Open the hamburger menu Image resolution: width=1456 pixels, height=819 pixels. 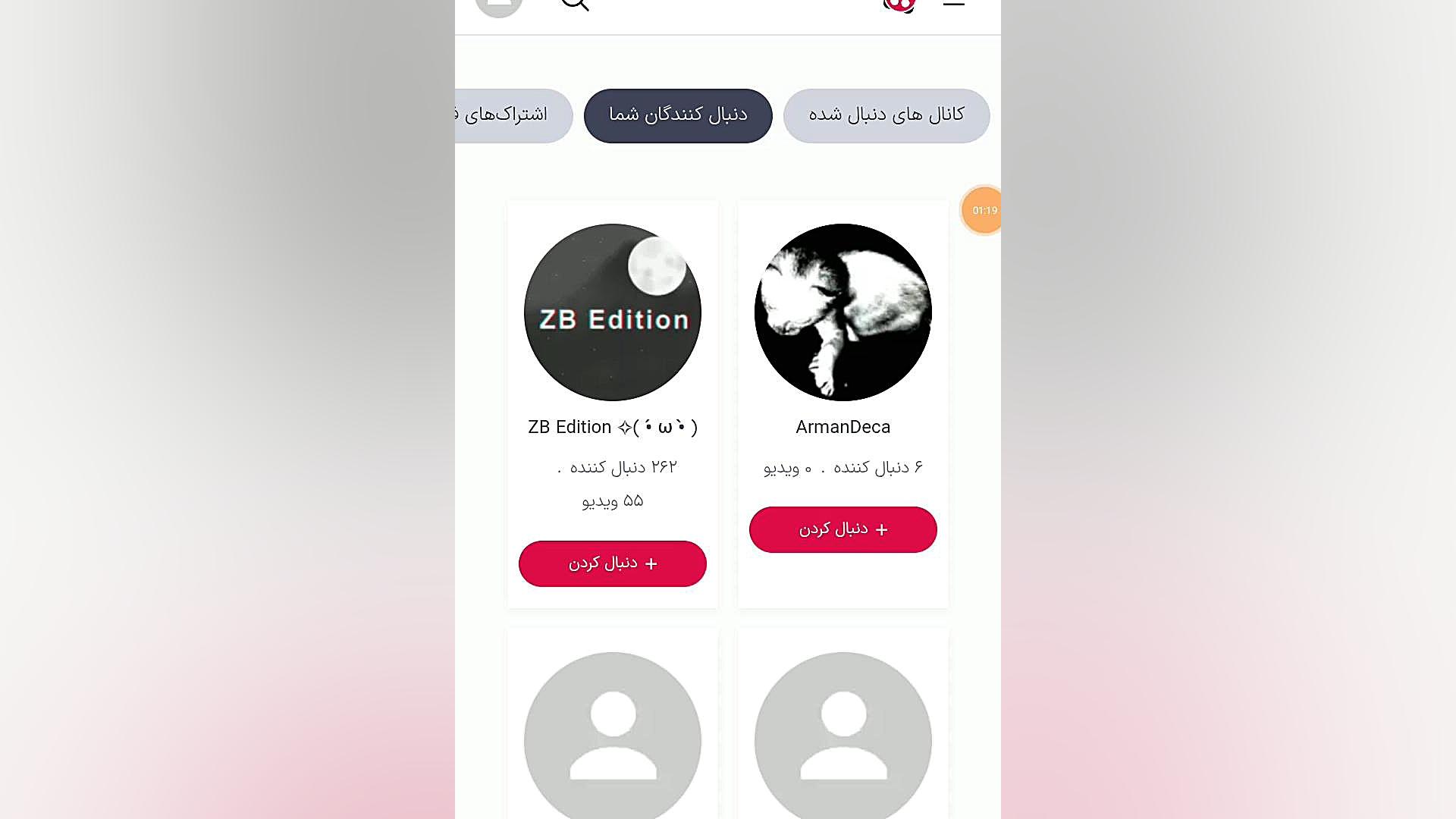coord(953,4)
